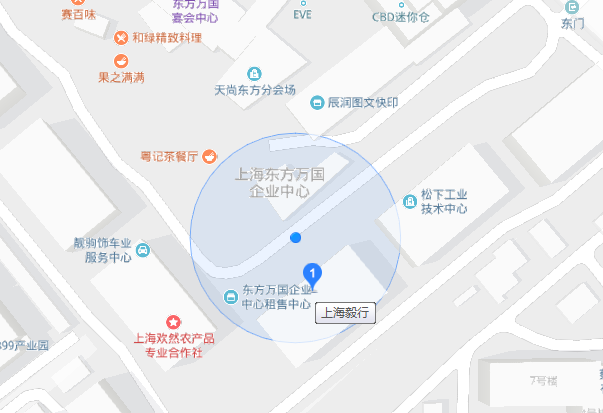
Task: Tap the blue marker numbered 1
Action: click(x=312, y=273)
